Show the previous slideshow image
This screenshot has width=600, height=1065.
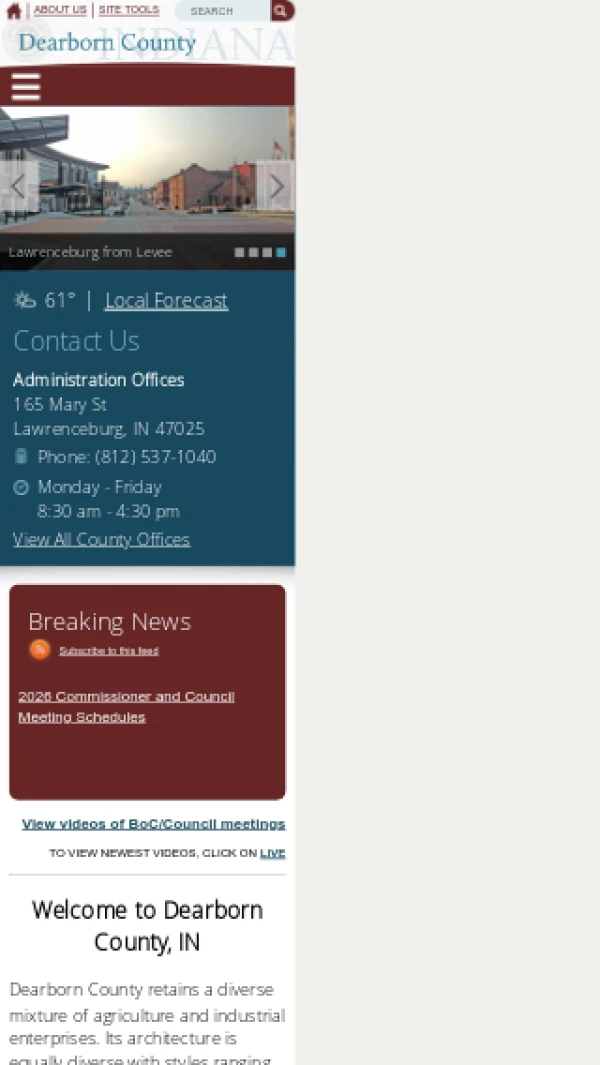point(18,186)
